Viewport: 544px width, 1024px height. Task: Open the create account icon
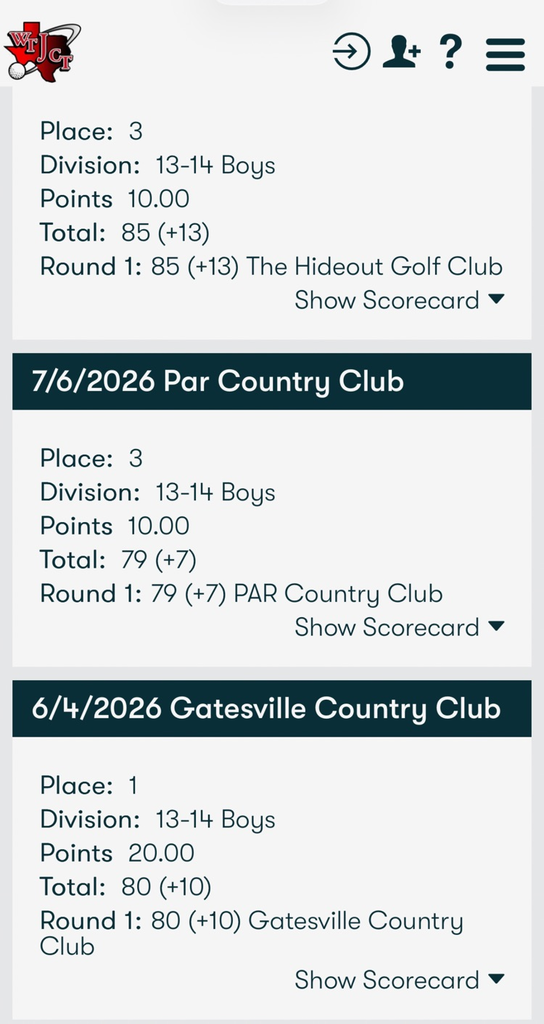coord(402,52)
